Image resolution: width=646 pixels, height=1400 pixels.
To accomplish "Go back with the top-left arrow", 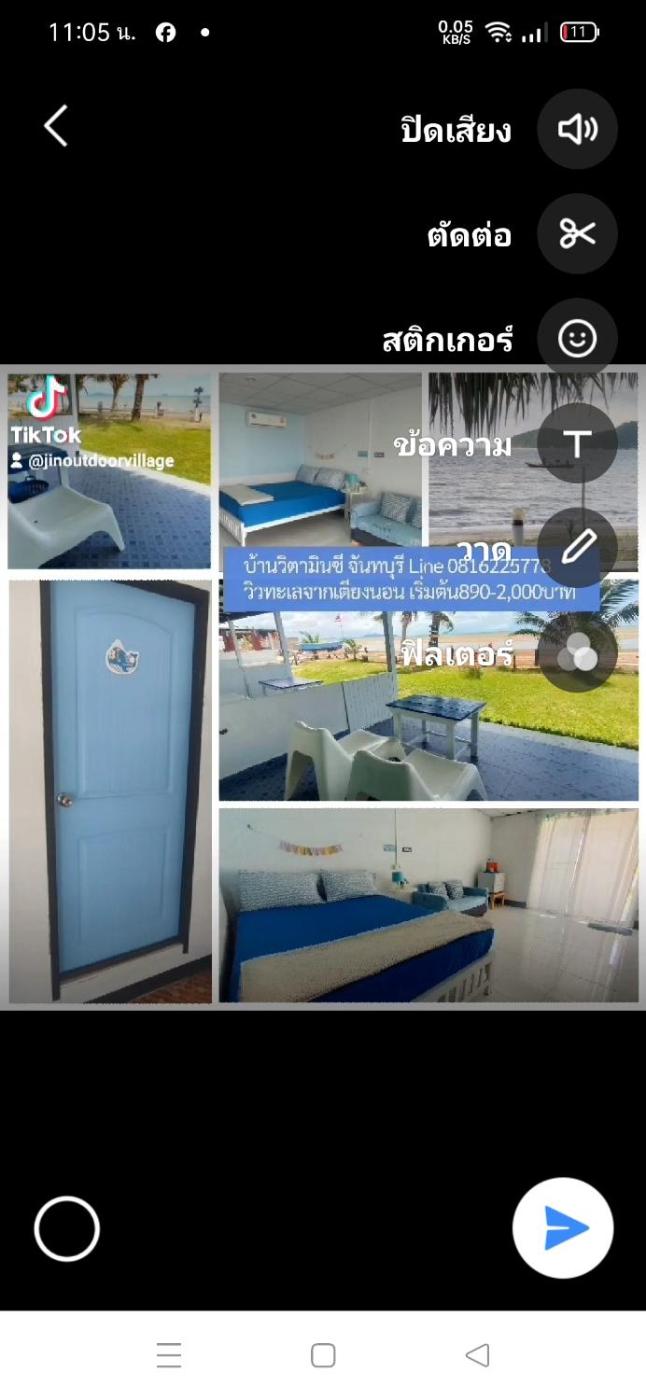I will 56,127.
